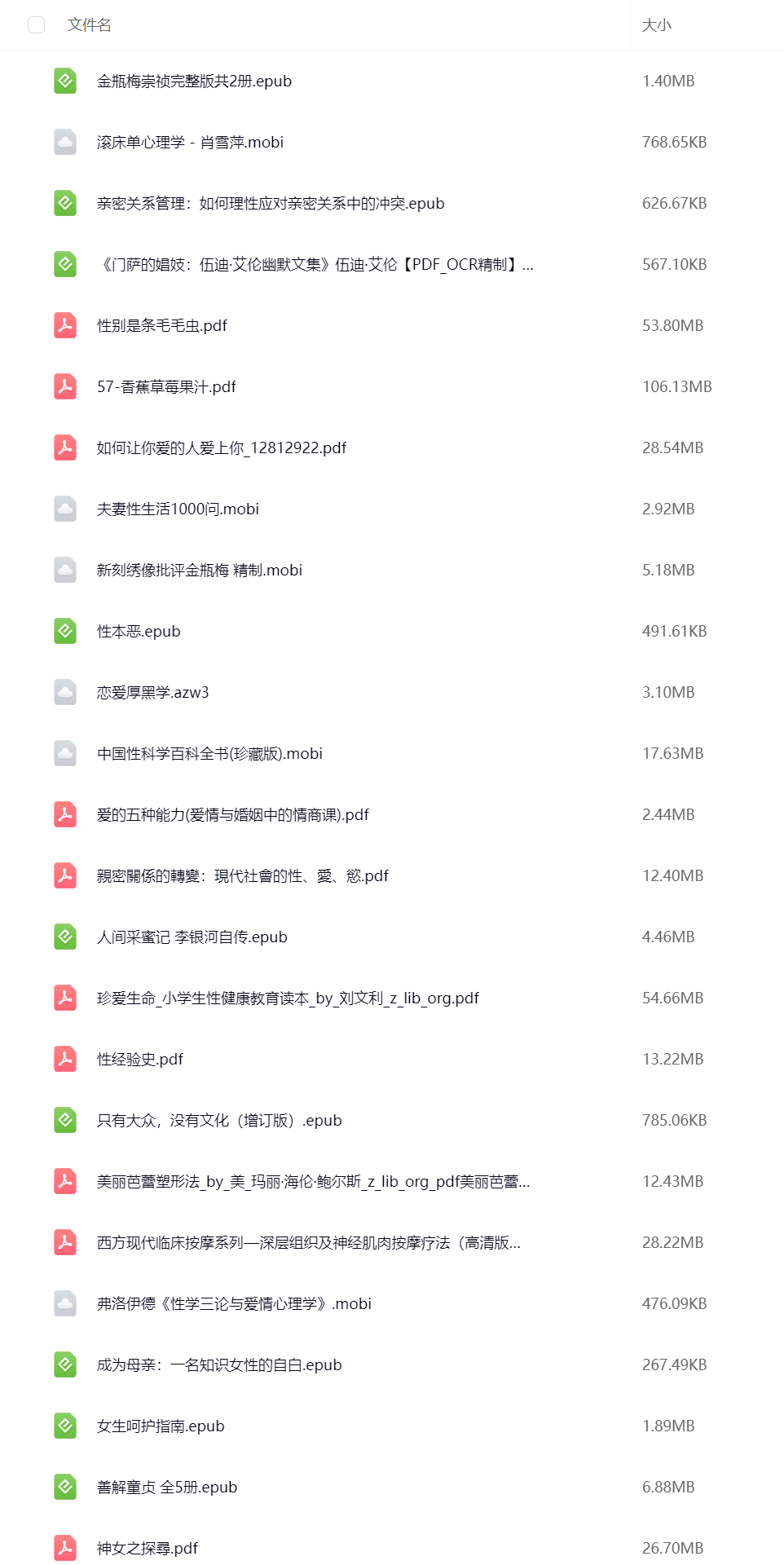
Task: Open 神女之探寻.pdf
Action: (x=147, y=1549)
